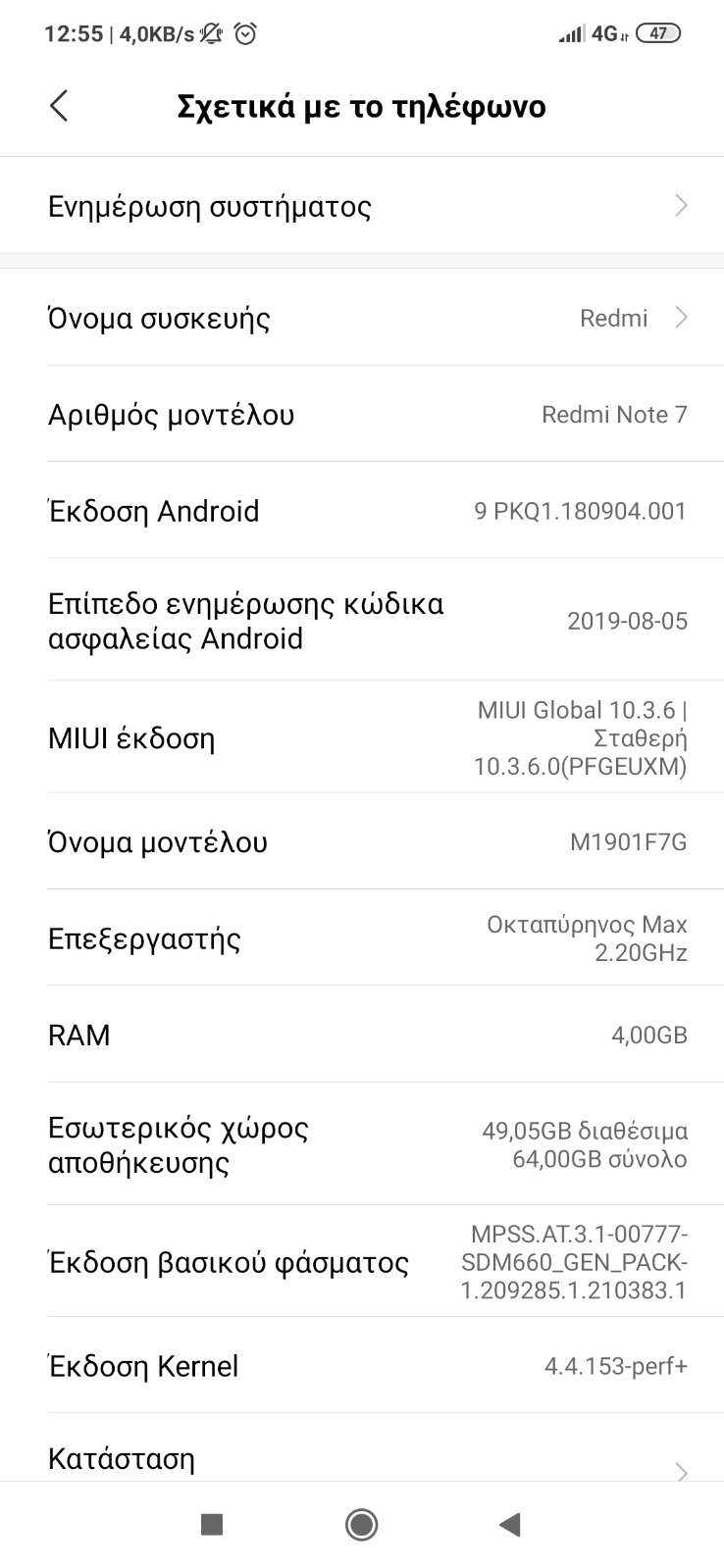Open Εσωτερικός χώρος αποθήκευσης
This screenshot has height=1568, width=724.
pos(362,1144)
